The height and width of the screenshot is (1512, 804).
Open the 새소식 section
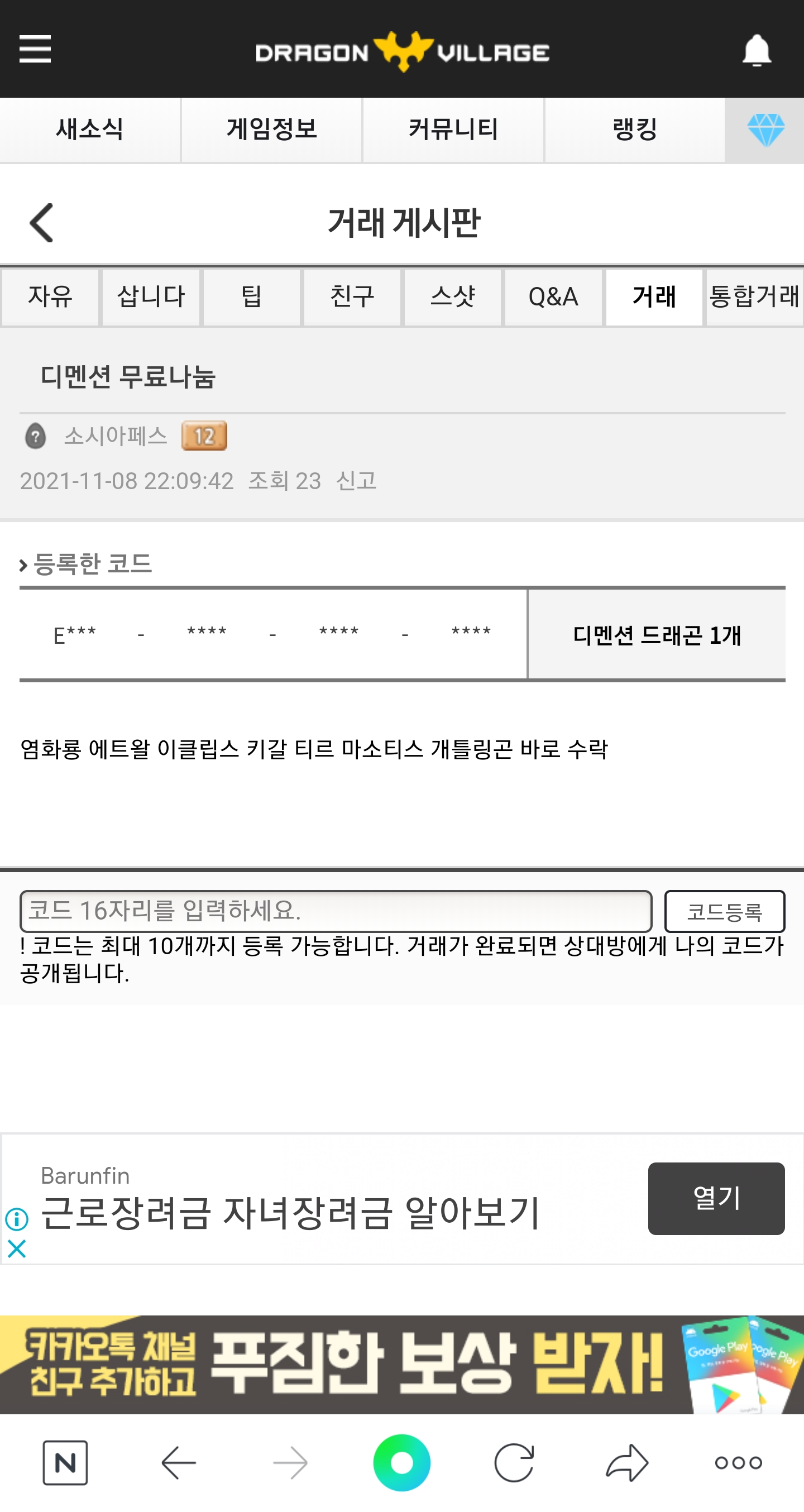click(x=90, y=130)
